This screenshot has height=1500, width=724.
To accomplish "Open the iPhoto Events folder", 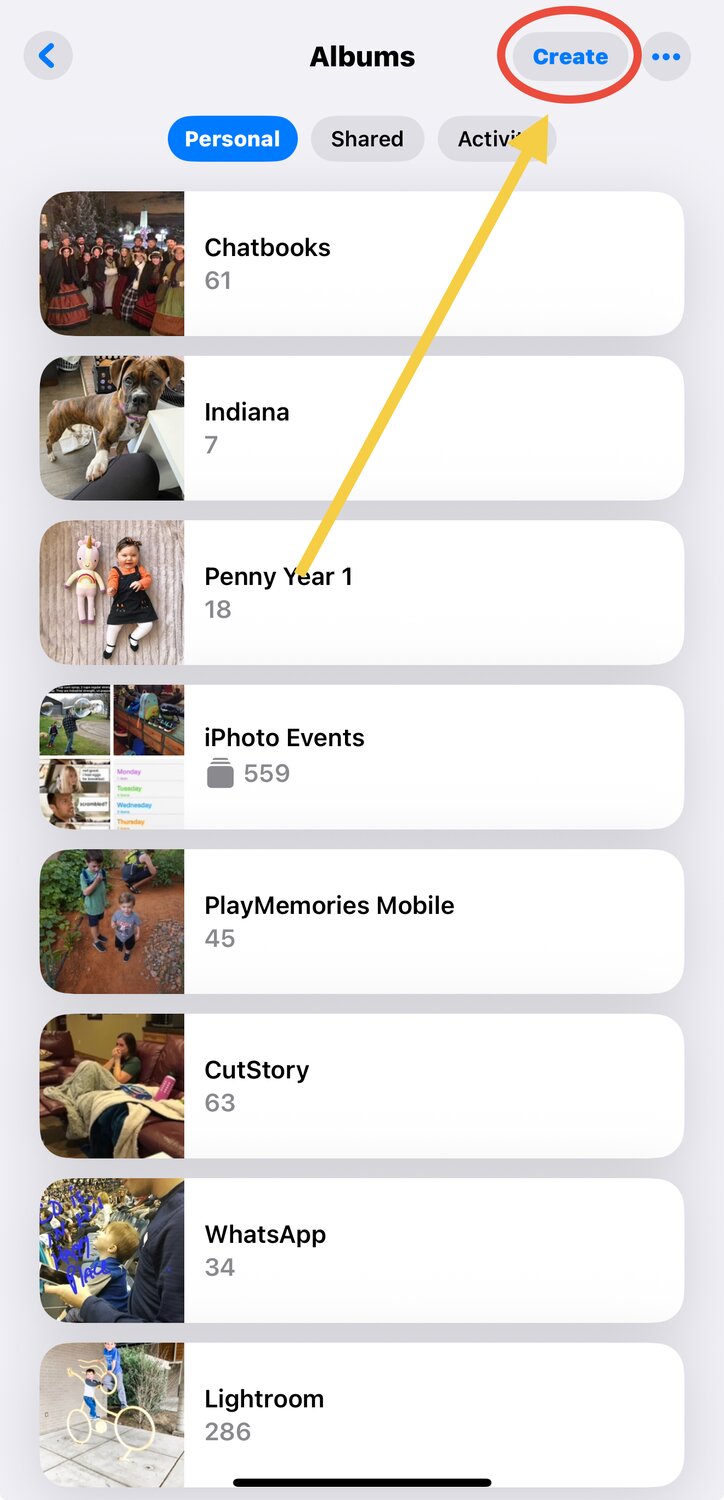I will pyautogui.click(x=362, y=757).
